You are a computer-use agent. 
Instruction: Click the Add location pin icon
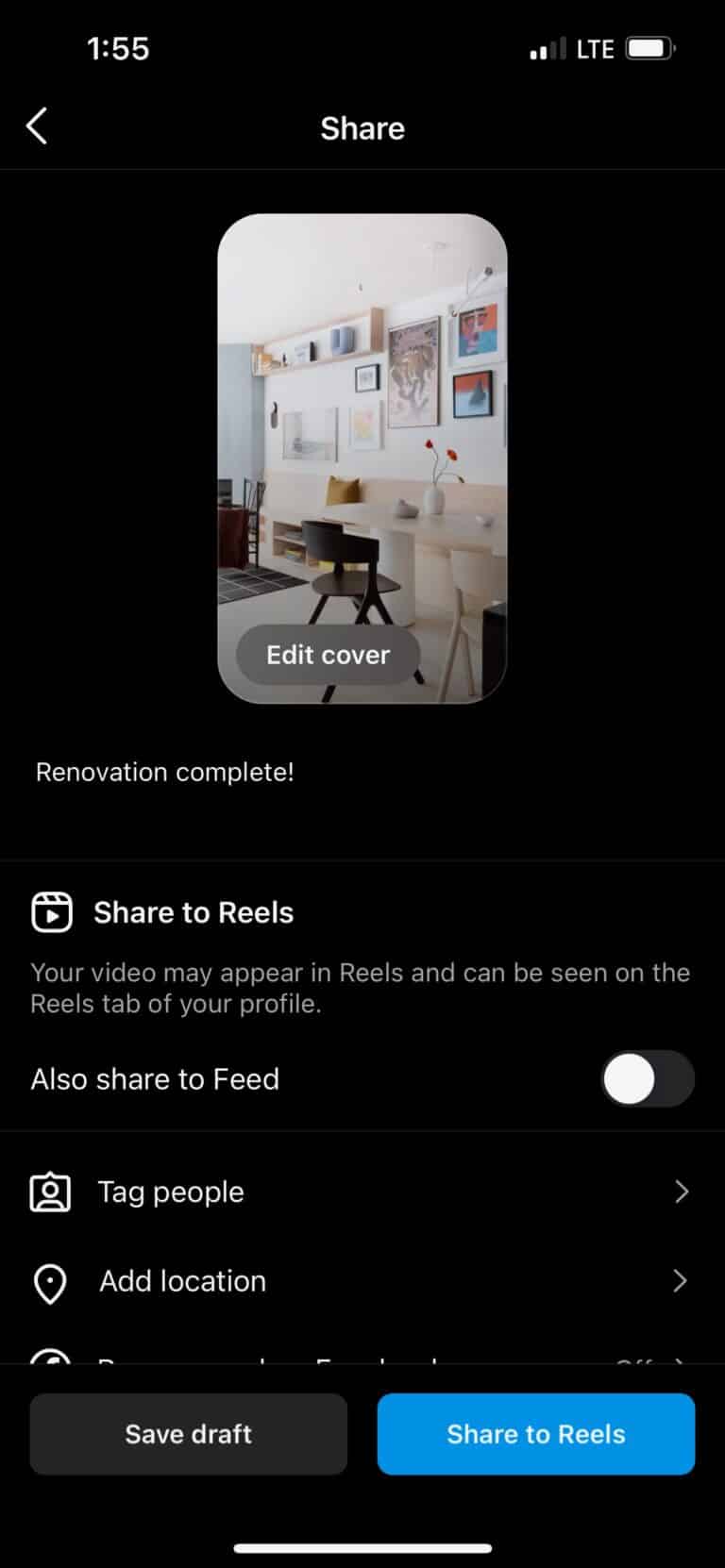pyautogui.click(x=49, y=1281)
